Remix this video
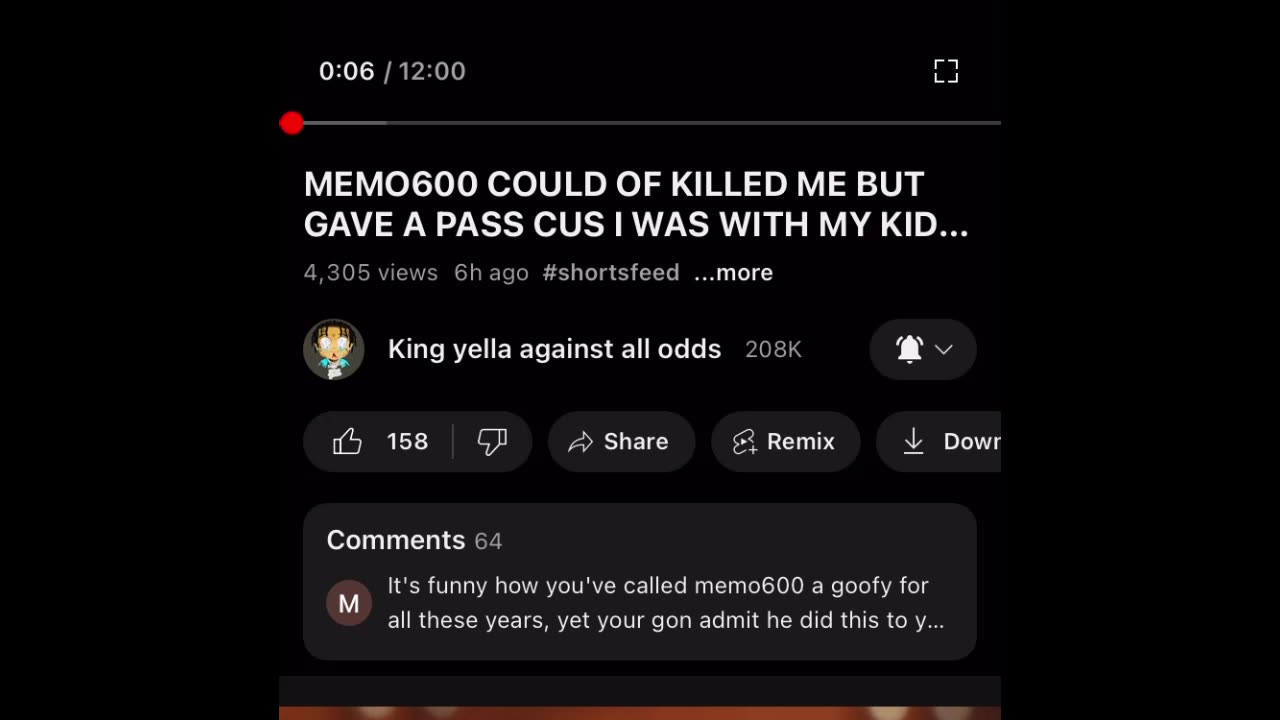The image size is (1280, 720). point(785,442)
